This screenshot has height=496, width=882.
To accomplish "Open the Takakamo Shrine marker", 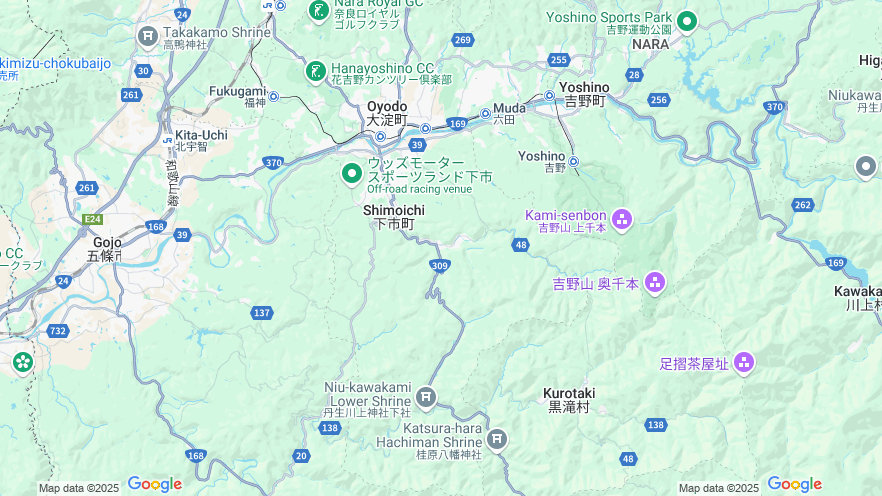I will [148, 37].
